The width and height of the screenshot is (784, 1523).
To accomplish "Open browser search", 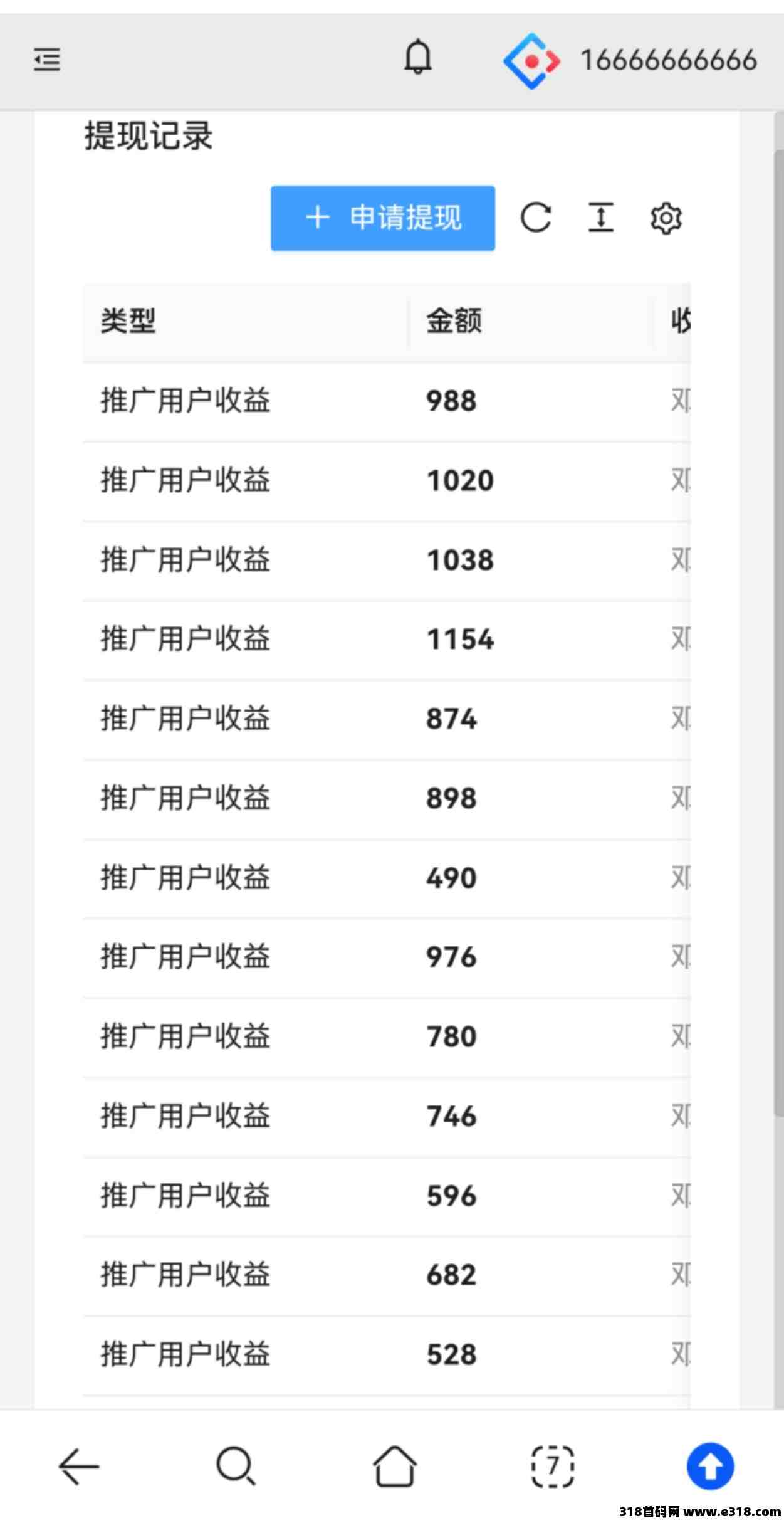I will [236, 1466].
